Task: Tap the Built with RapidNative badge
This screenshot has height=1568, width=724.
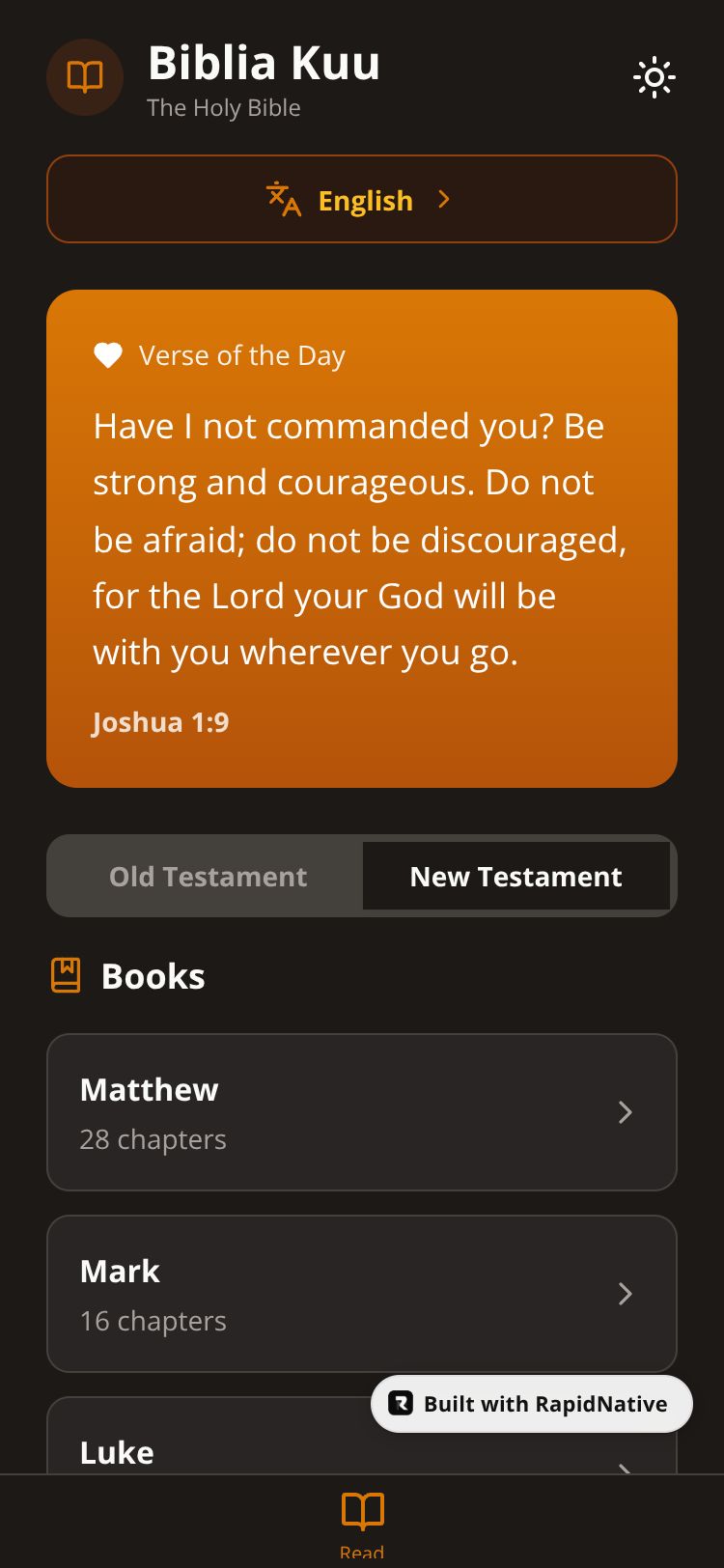Action: [532, 1404]
